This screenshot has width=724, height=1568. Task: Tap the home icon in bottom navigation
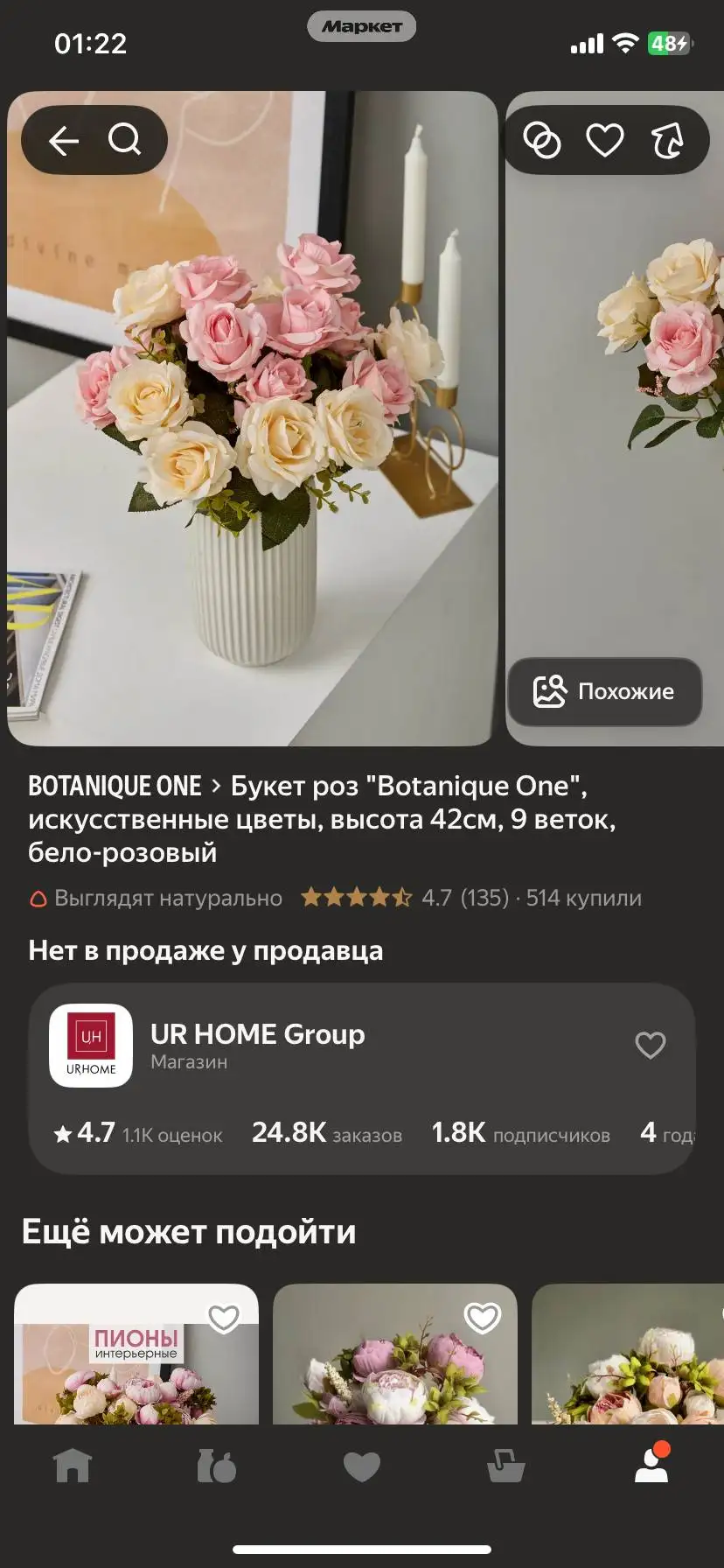73,1467
